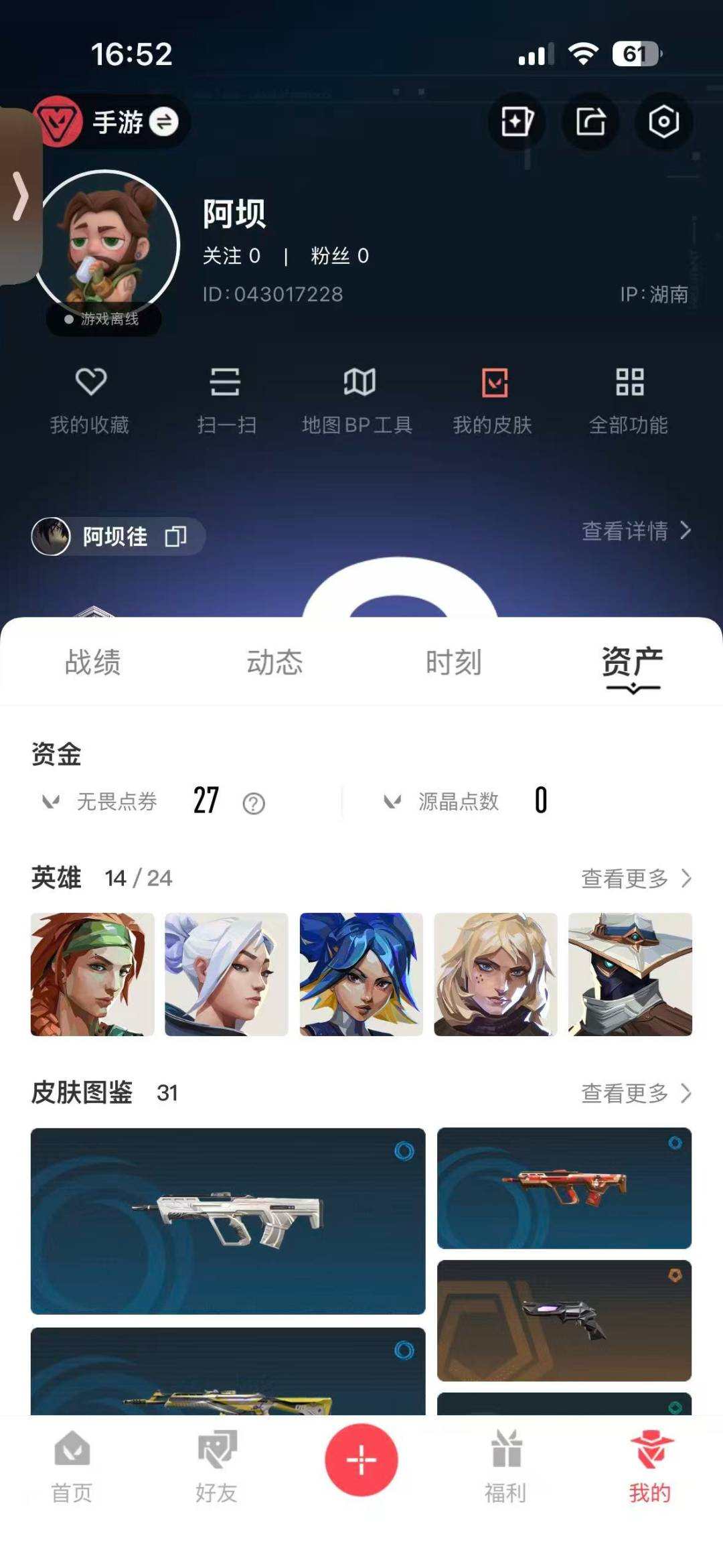Switch to the 动态 tab
Viewport: 723px width, 1568px height.
click(x=274, y=663)
